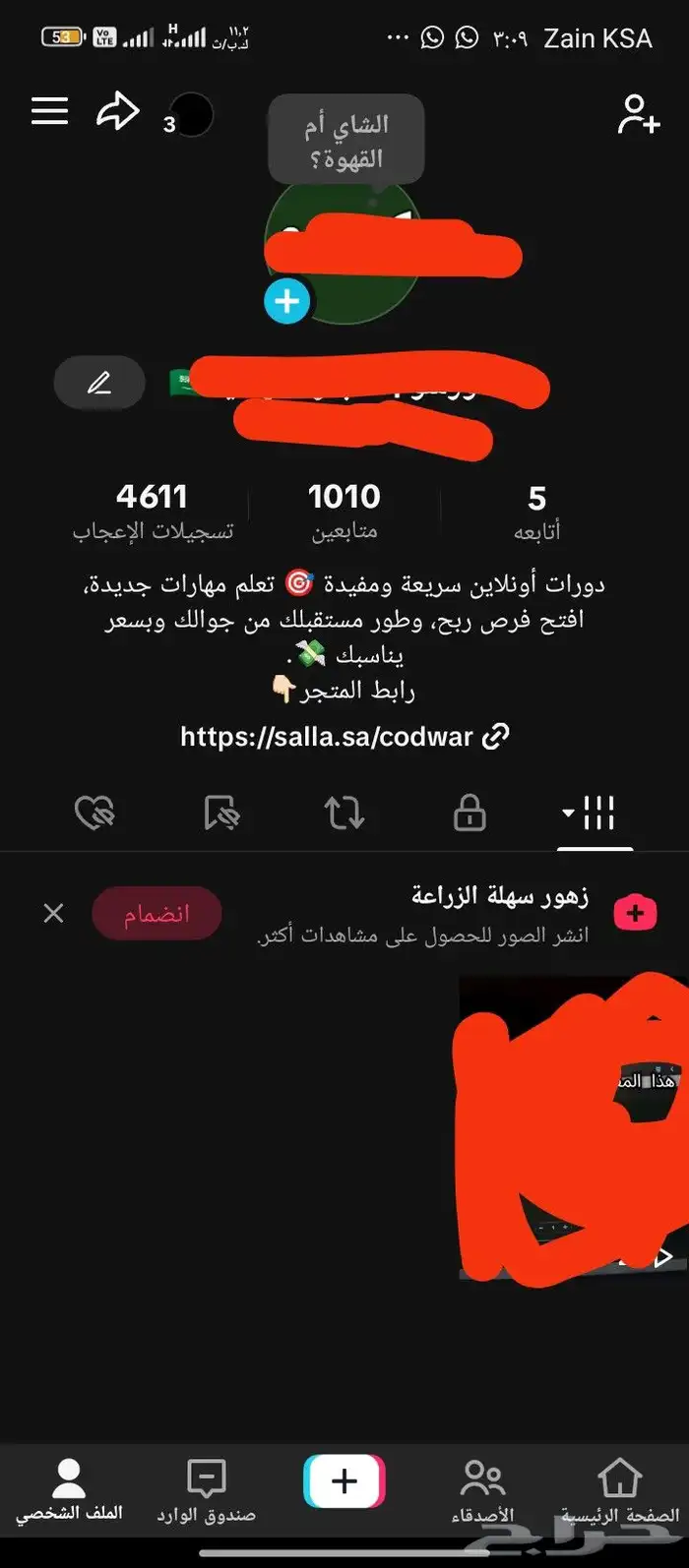Viewport: 689px width, 1568px height.
Task: Dismiss the زهور سهلة الزراعة banner
Action: click(54, 914)
